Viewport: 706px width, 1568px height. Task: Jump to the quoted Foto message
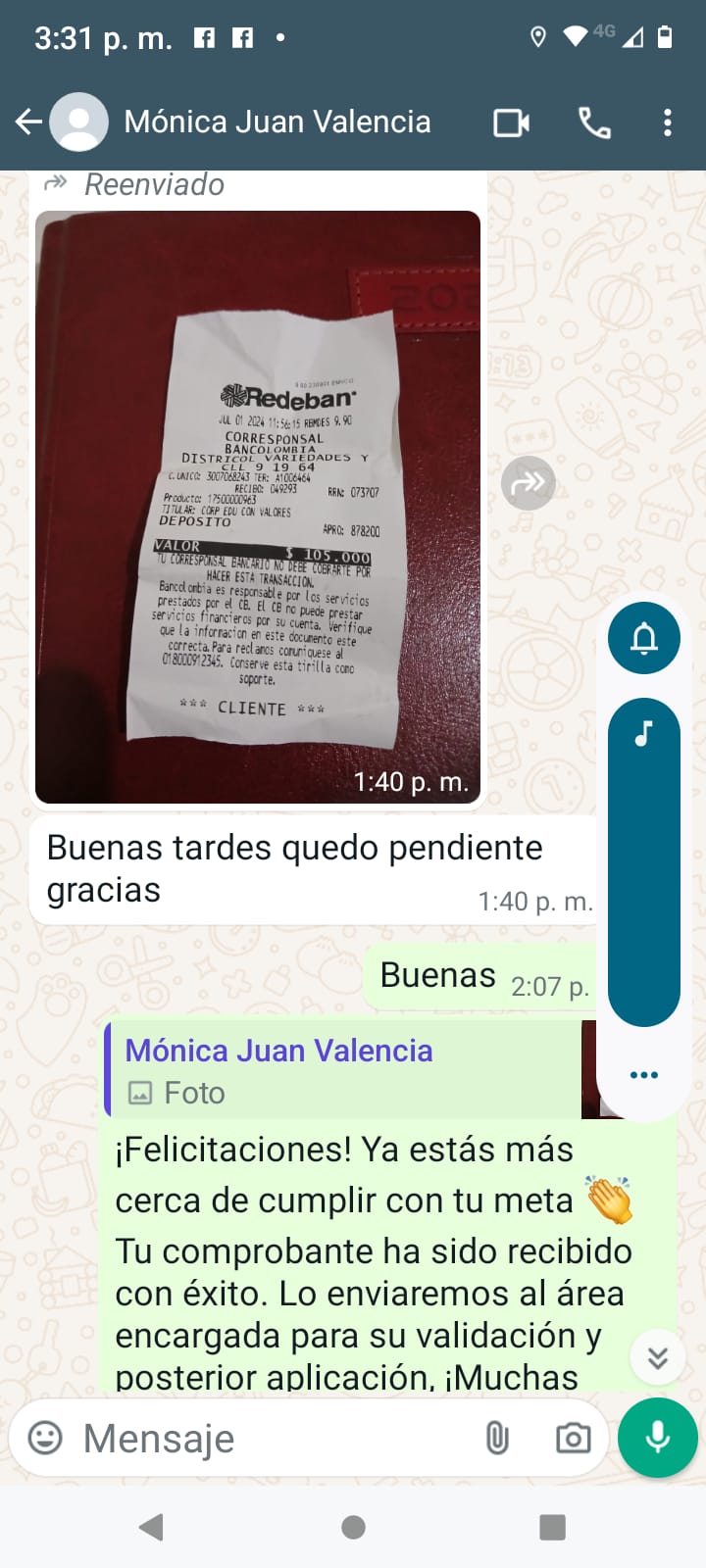tap(343, 1070)
